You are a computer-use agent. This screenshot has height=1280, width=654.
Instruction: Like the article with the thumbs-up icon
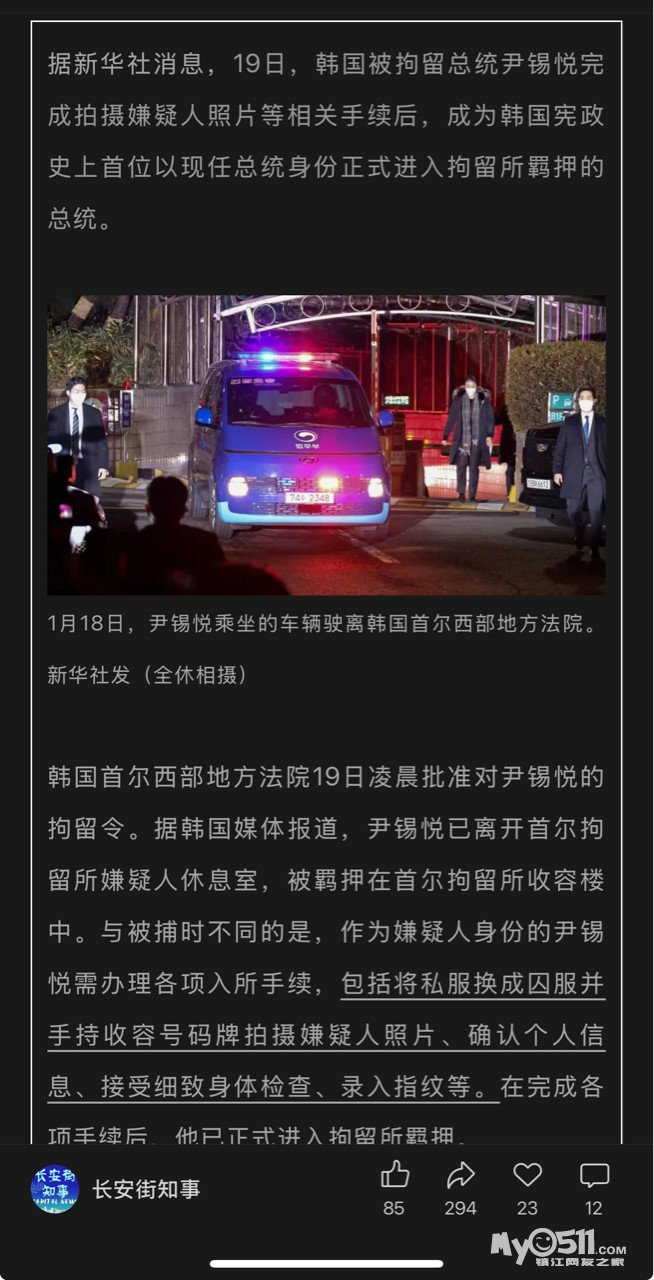click(395, 1175)
